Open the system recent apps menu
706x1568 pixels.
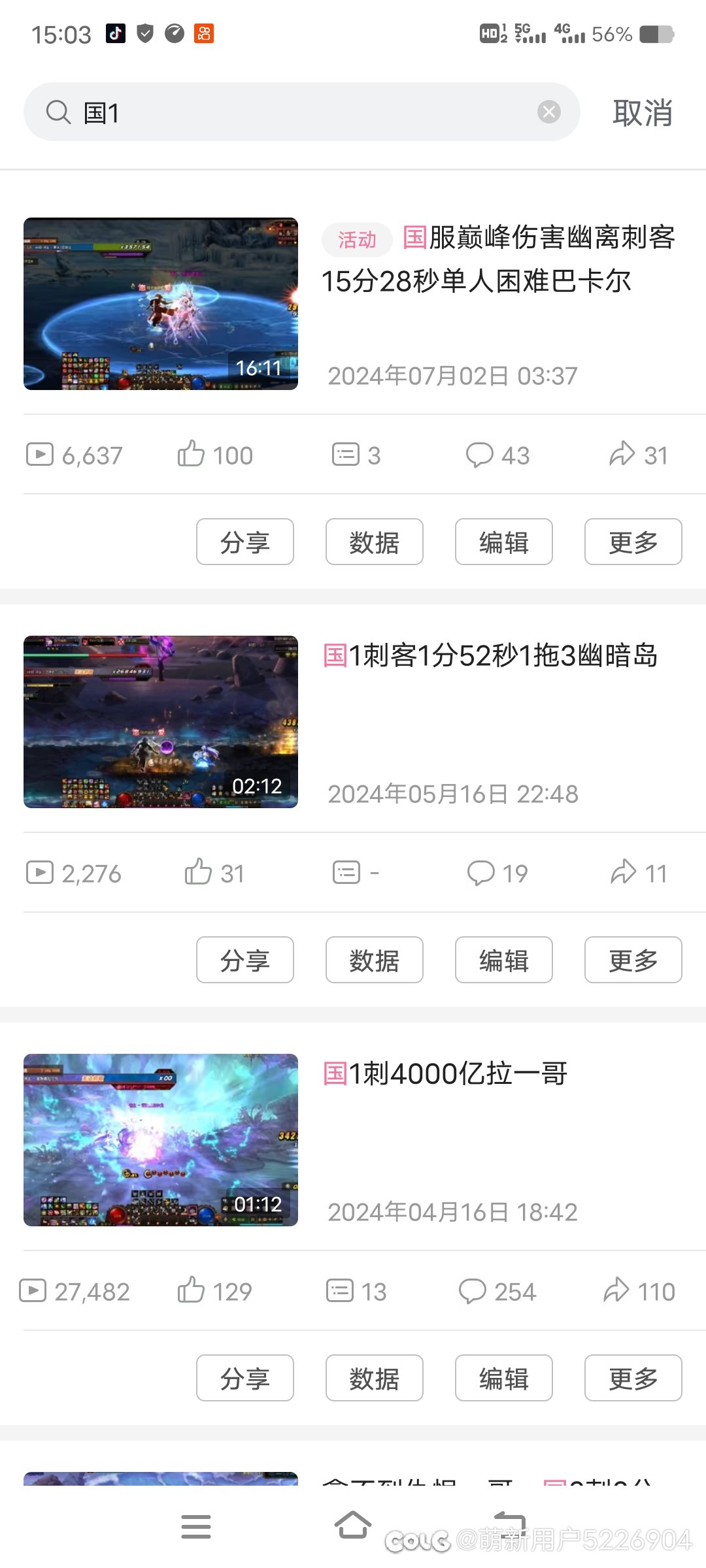(196, 1527)
